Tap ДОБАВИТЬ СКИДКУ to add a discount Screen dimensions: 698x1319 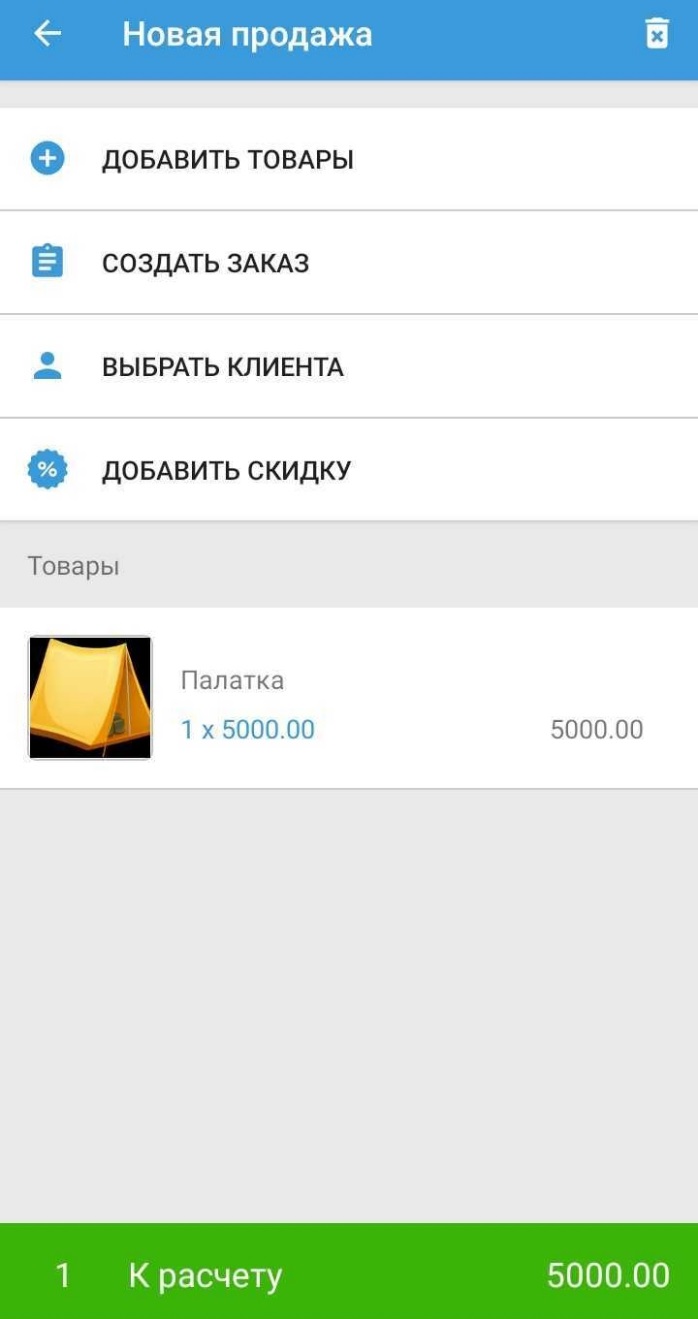226,471
